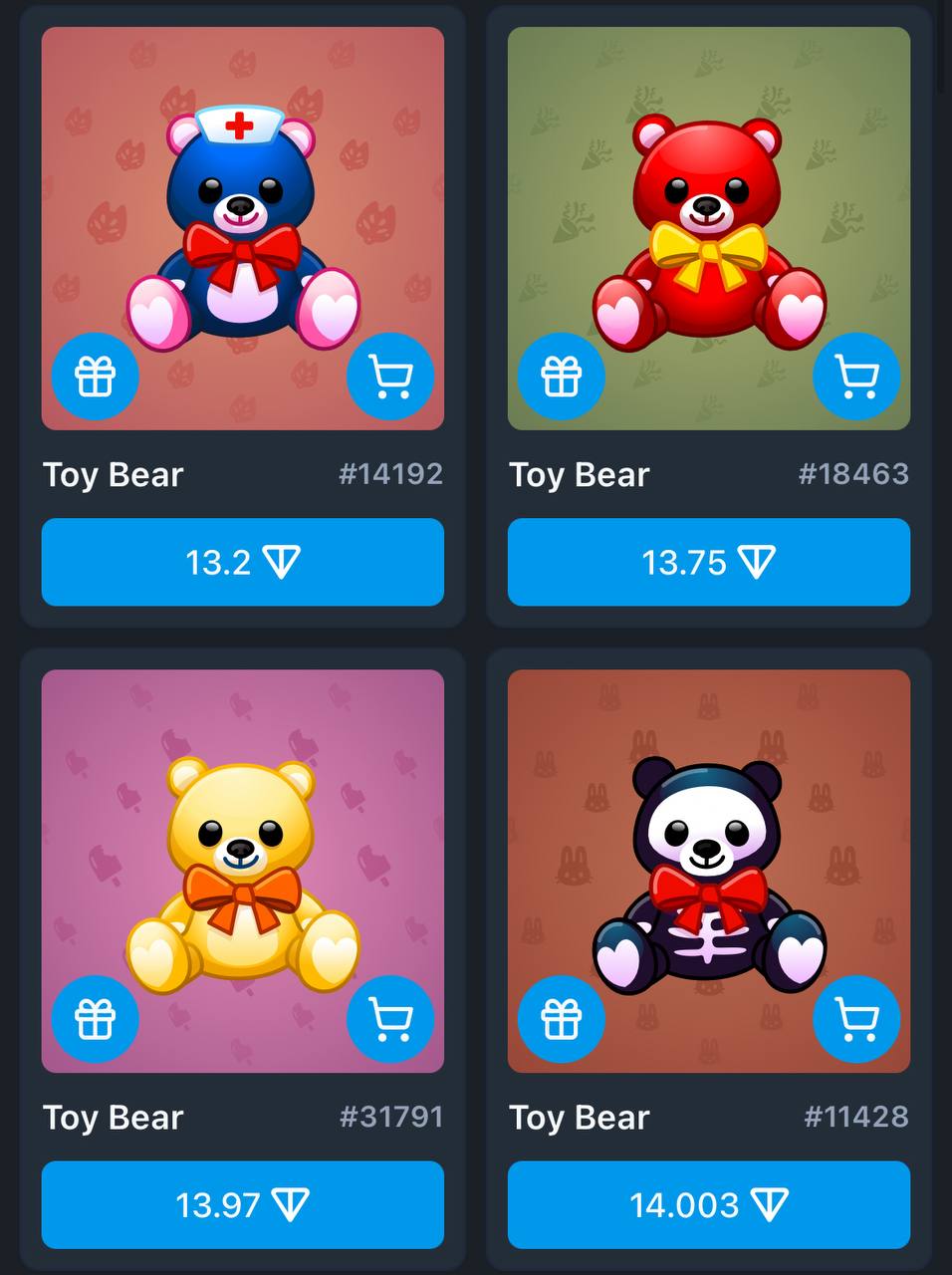
Task: Buy Toy Bear #31791 for 13.97
Action: [243, 1204]
